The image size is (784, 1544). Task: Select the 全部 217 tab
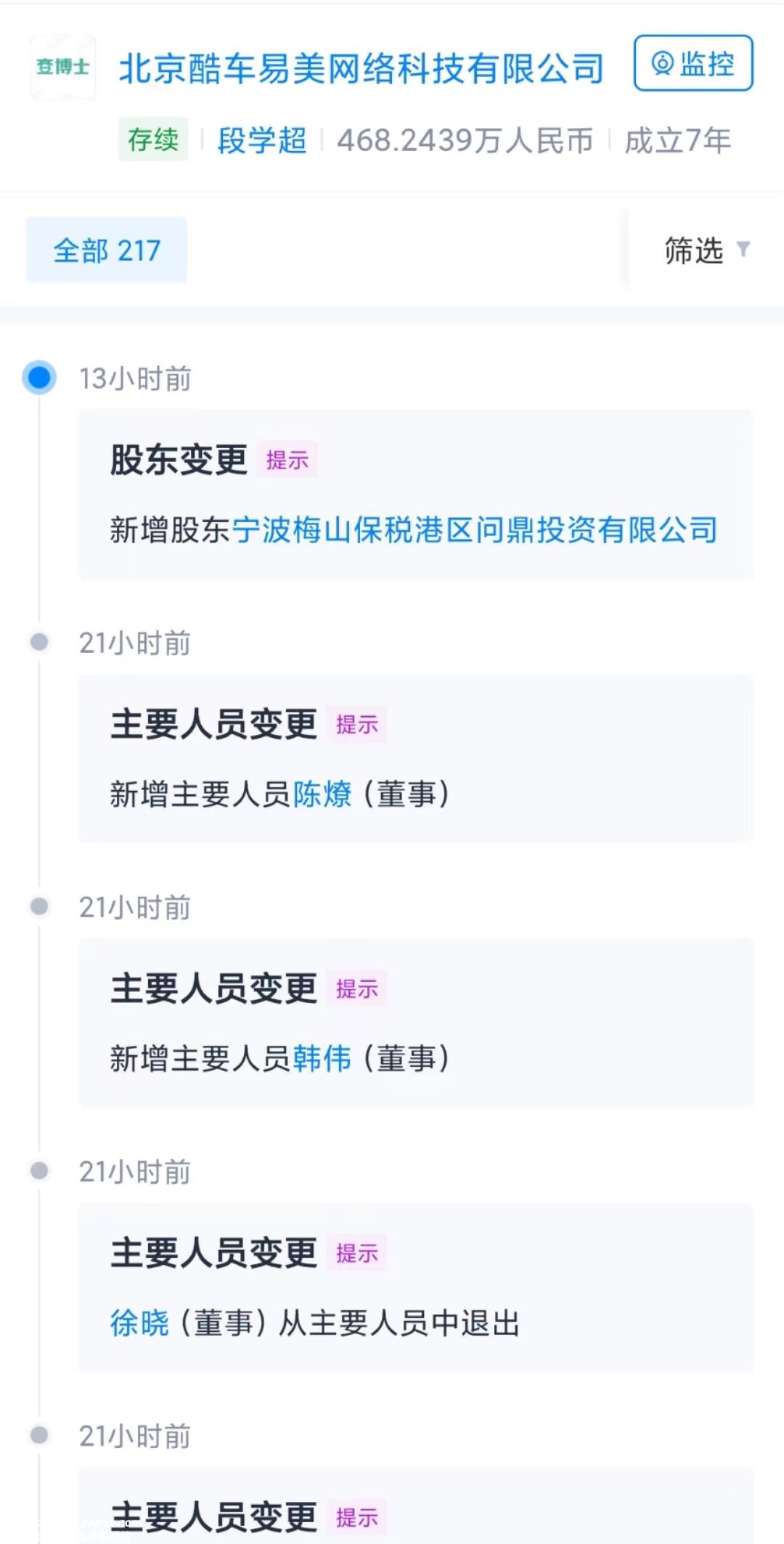click(x=107, y=250)
